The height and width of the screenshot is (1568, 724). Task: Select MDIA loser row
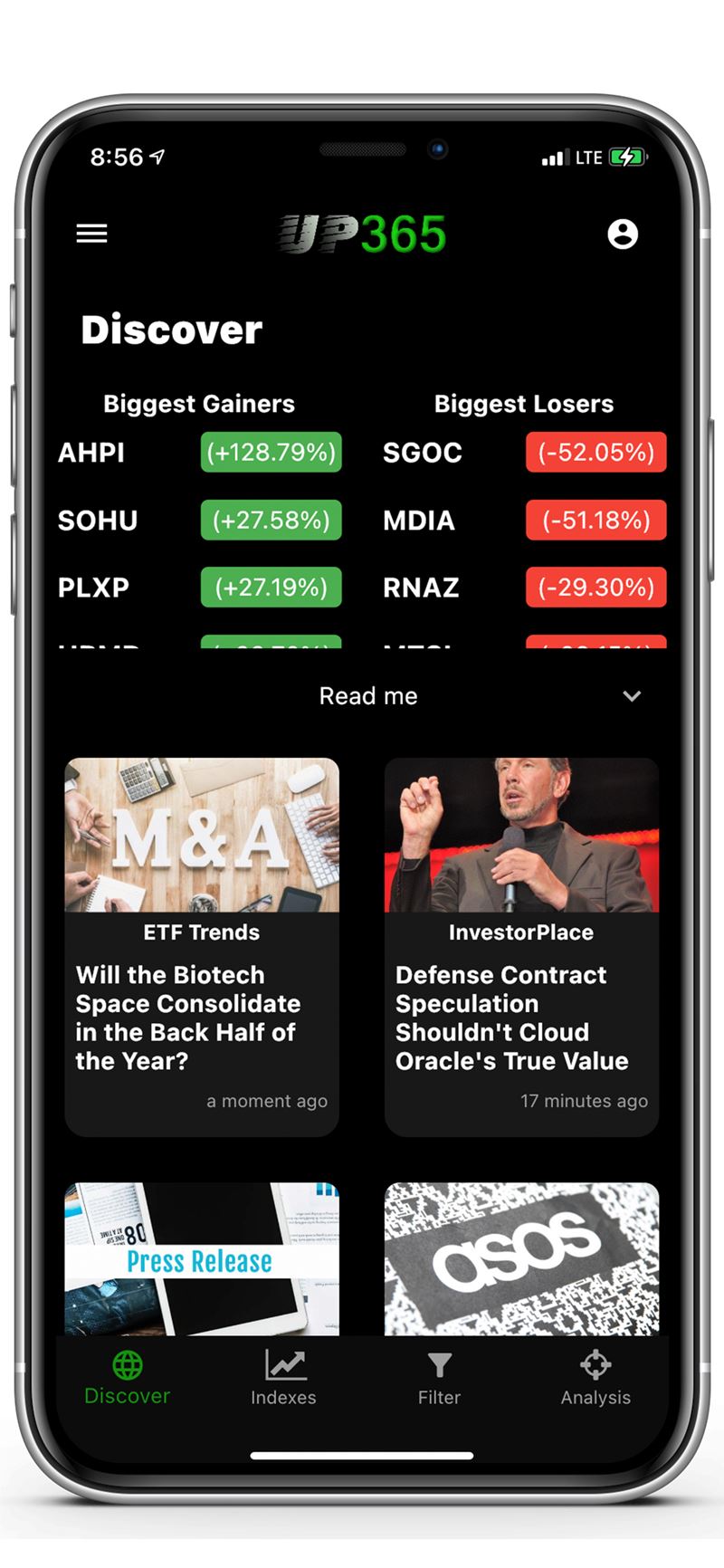524,520
